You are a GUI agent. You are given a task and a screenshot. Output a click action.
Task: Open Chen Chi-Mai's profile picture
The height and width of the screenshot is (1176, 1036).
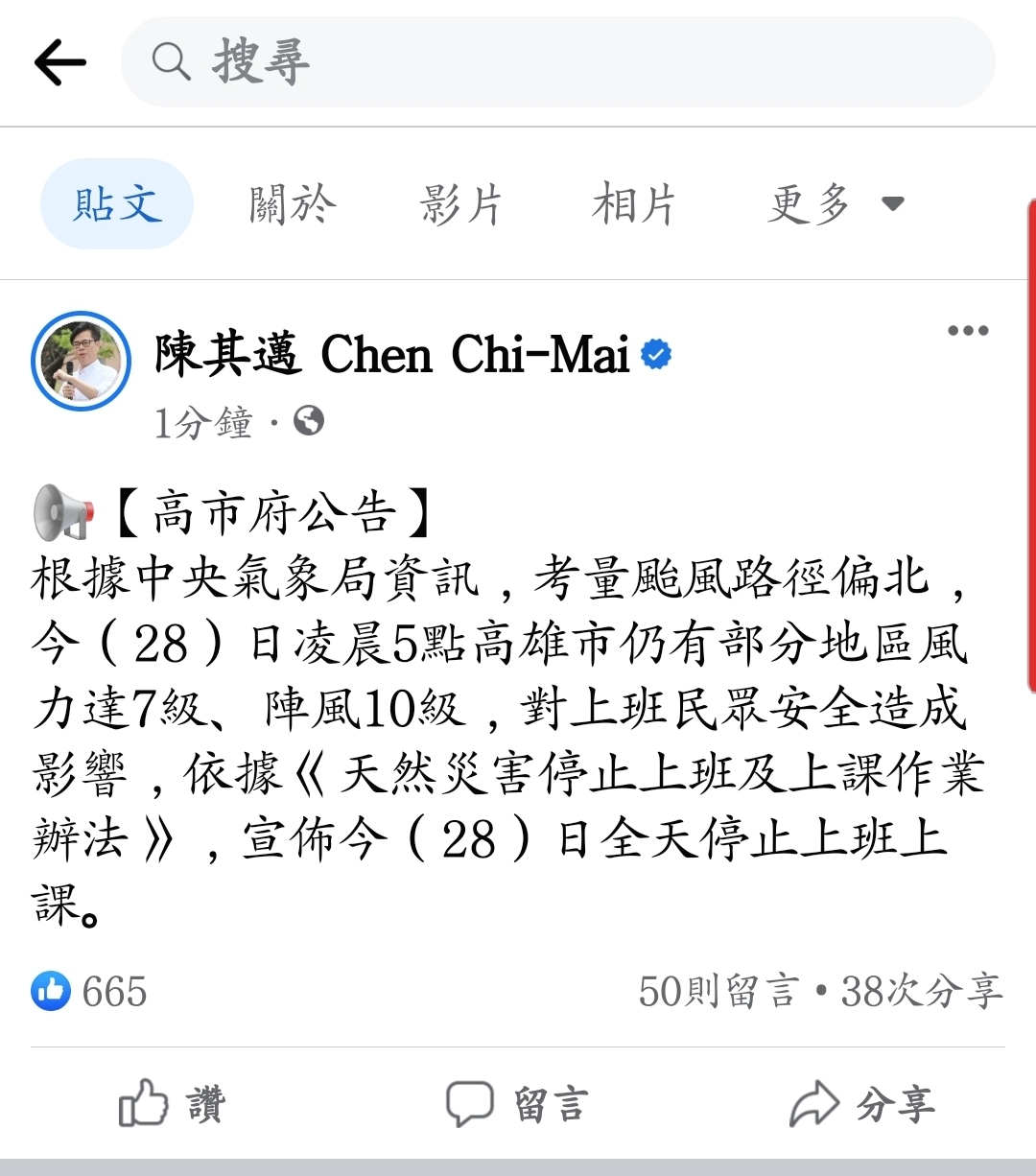(82, 362)
